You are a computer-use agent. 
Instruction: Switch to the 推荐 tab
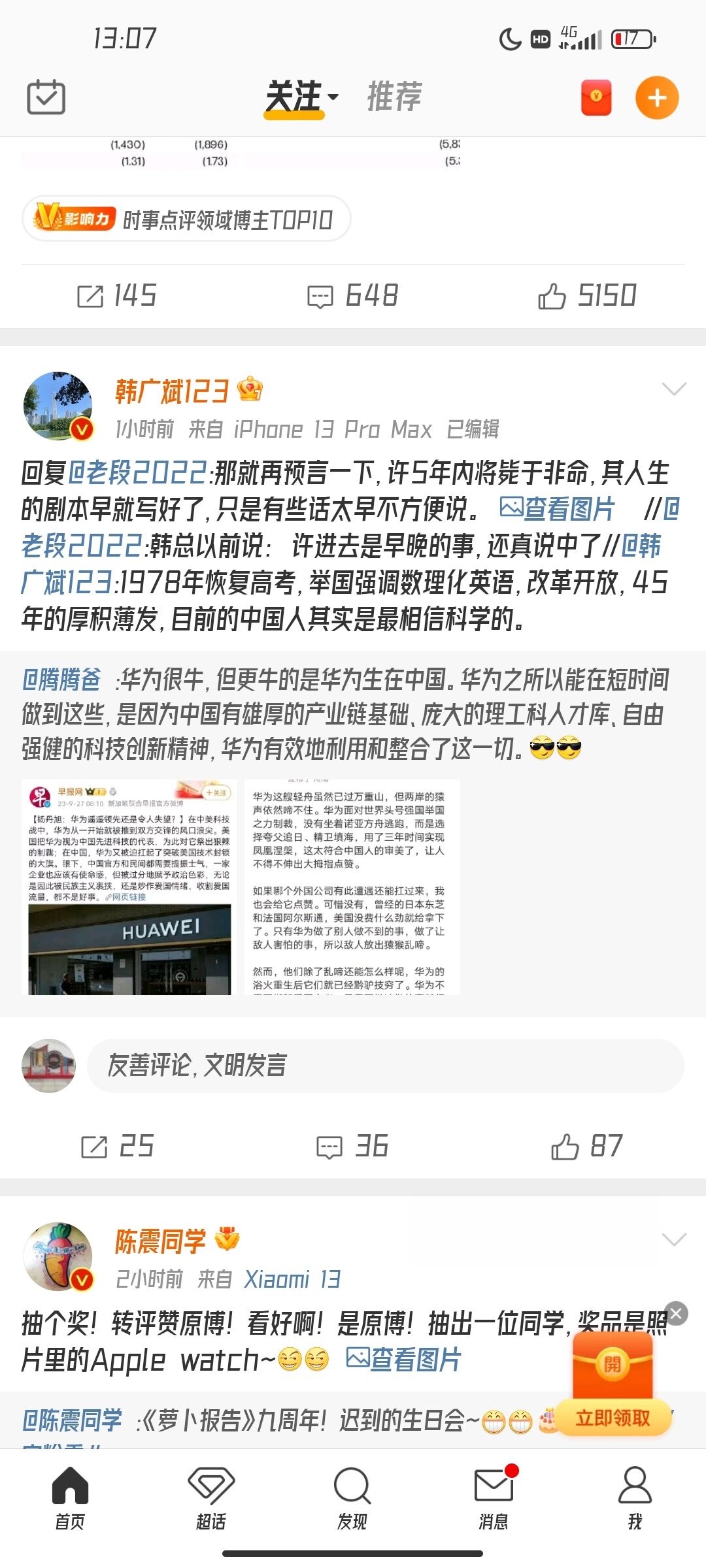tap(394, 97)
